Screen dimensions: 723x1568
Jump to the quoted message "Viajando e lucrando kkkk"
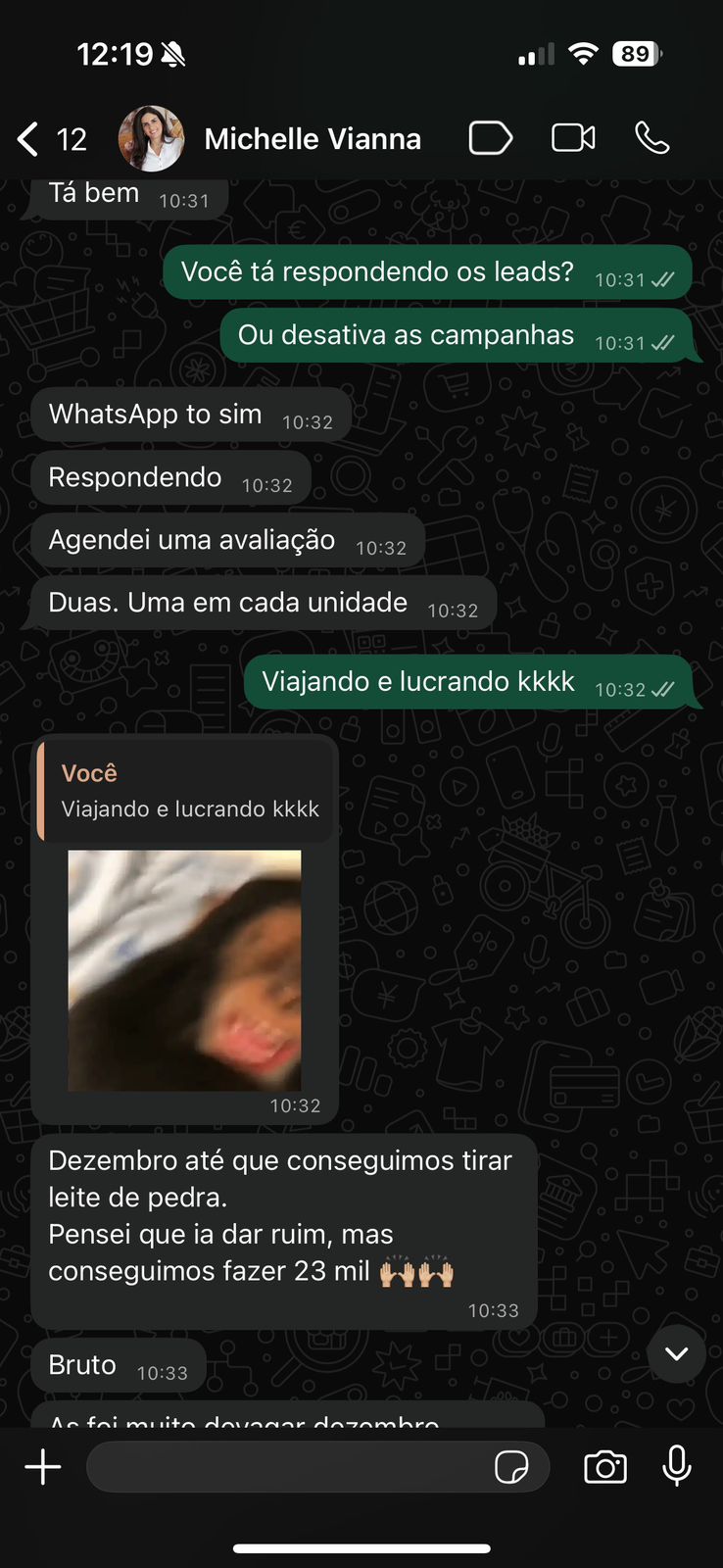186,790
